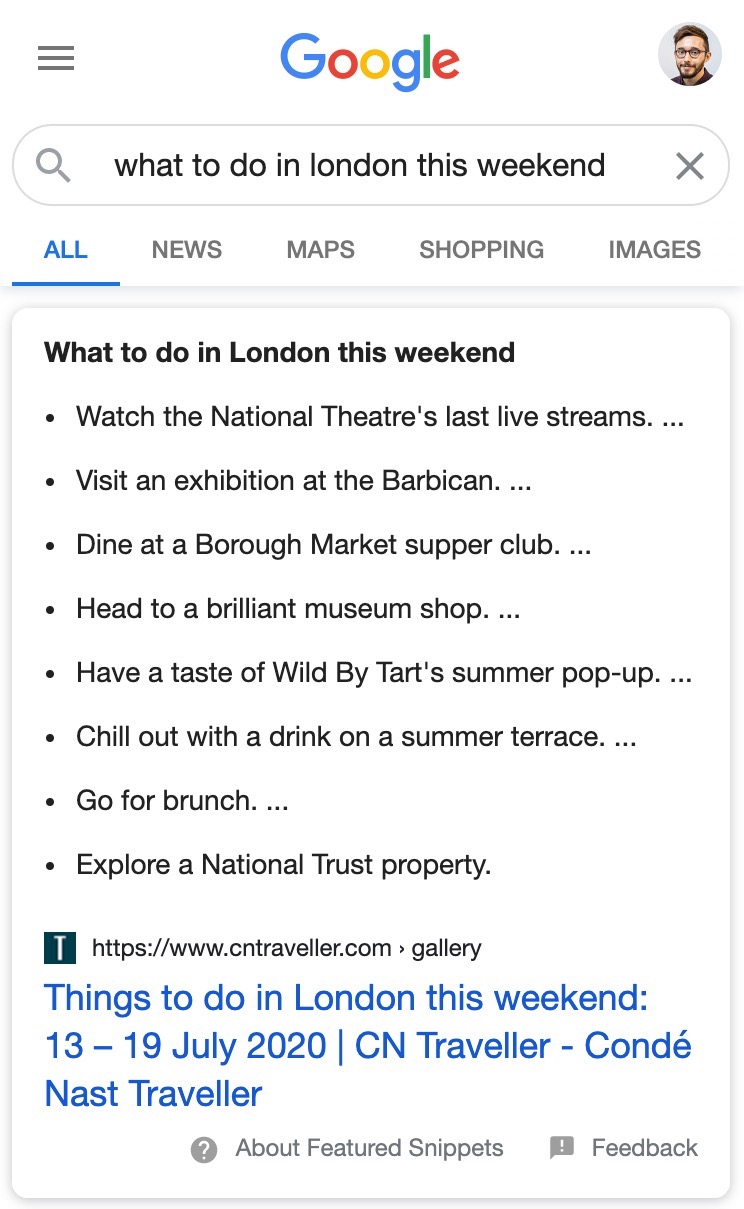
Task: Open the account profile picture
Action: pyautogui.click(x=690, y=55)
